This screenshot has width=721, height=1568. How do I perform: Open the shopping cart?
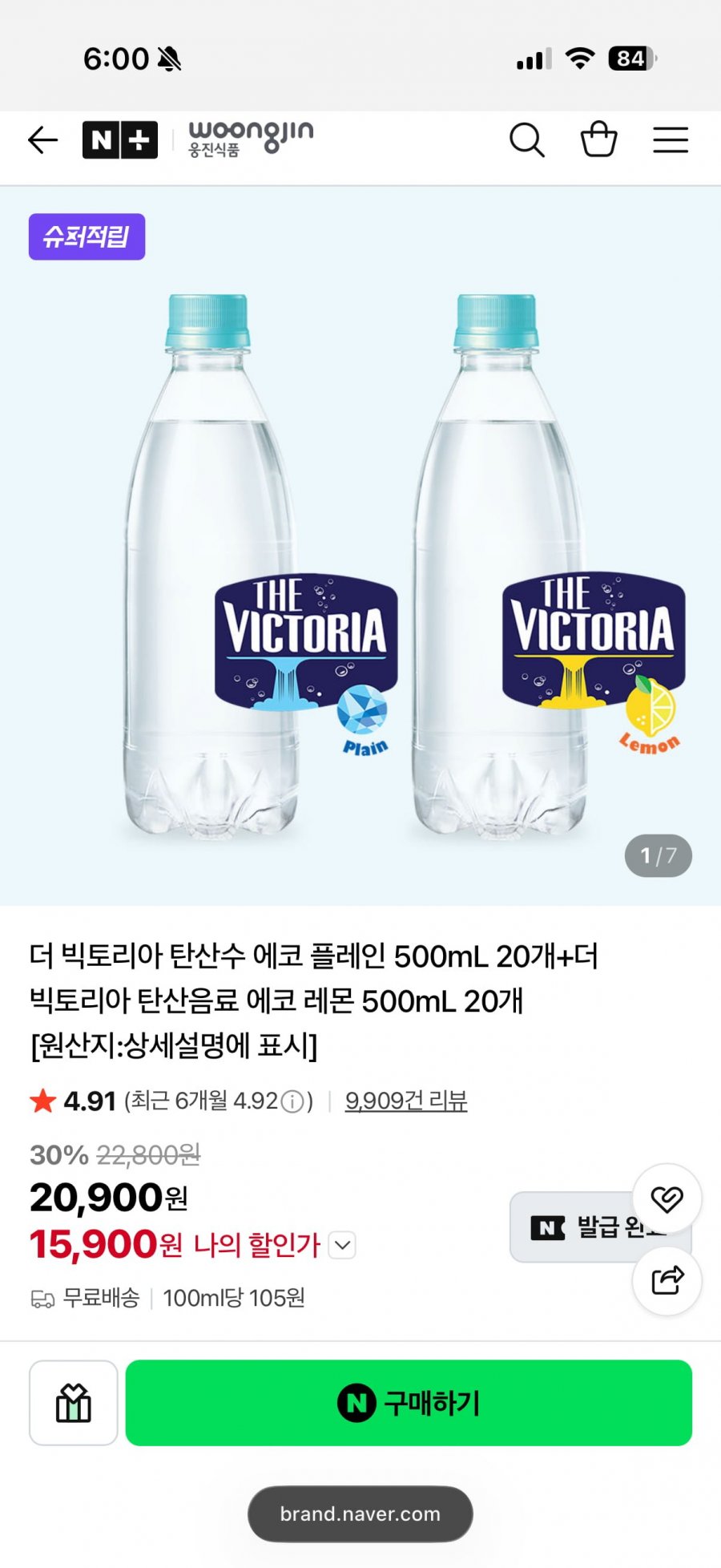(598, 139)
